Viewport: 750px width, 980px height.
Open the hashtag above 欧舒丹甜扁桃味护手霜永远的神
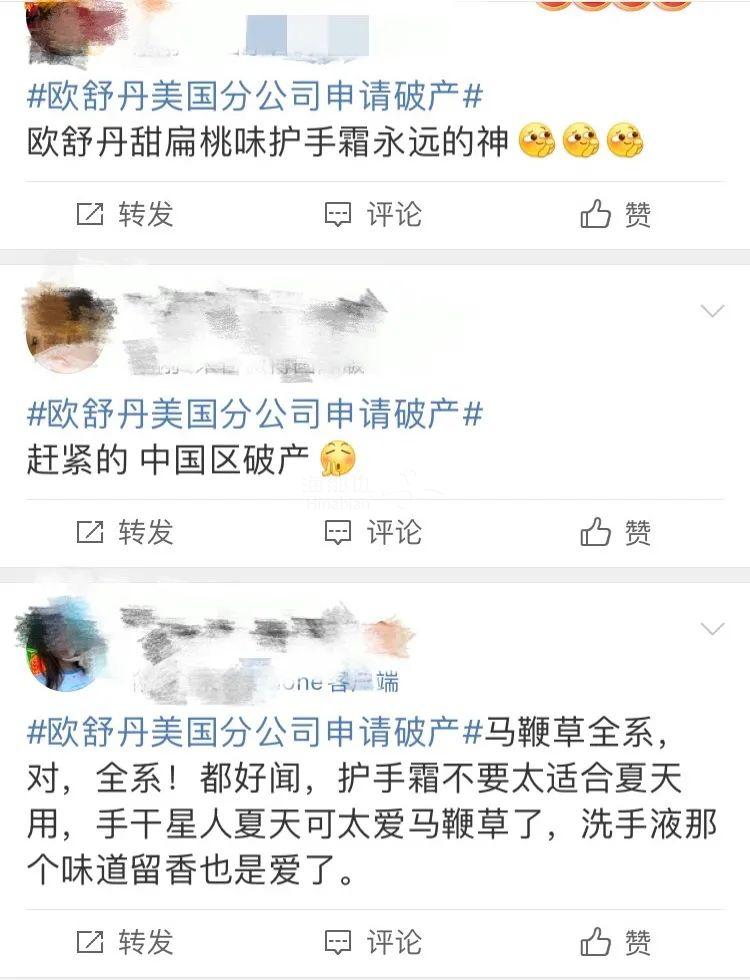tap(255, 97)
